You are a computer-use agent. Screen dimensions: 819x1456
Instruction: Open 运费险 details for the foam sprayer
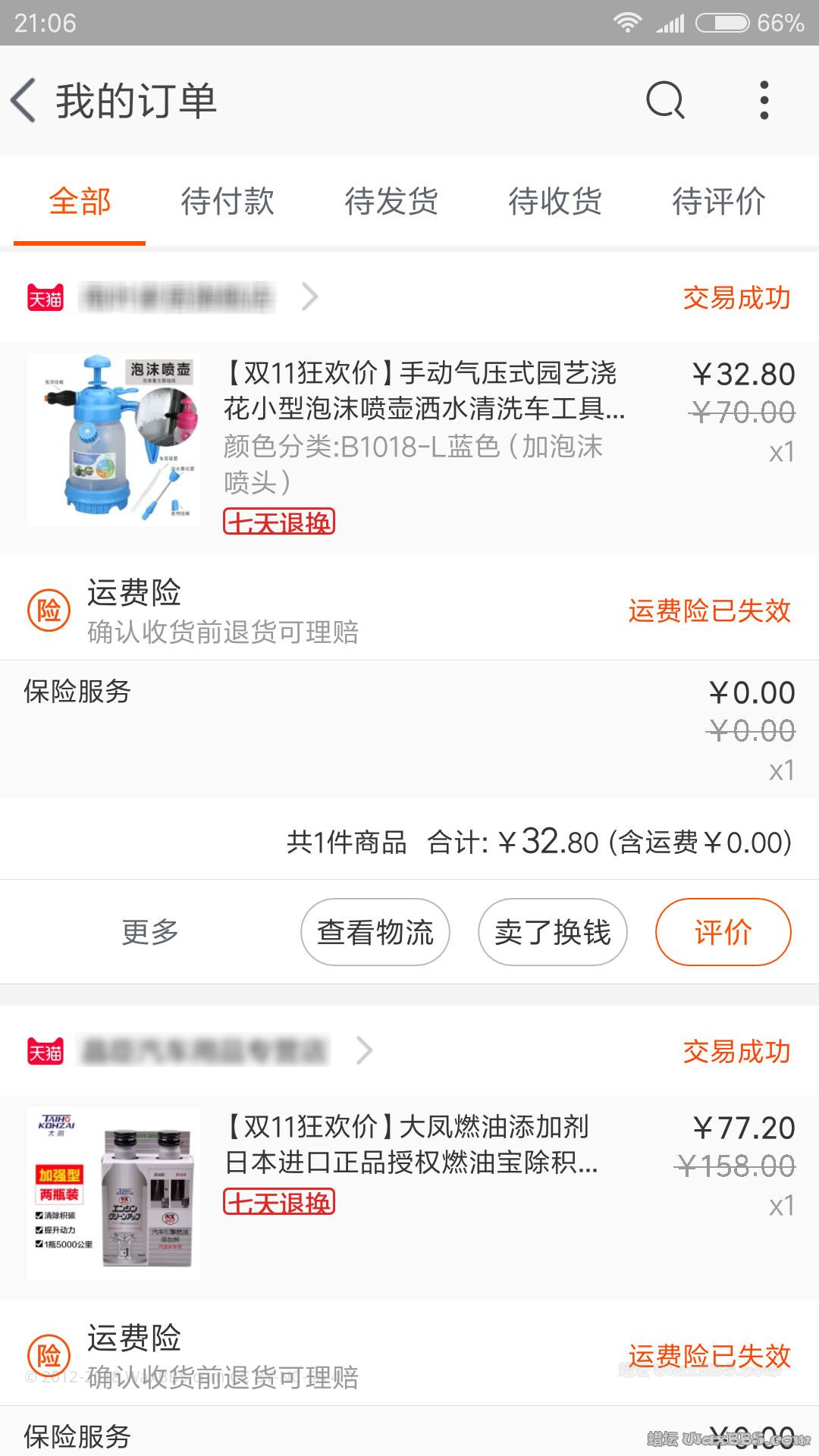[x=409, y=610]
